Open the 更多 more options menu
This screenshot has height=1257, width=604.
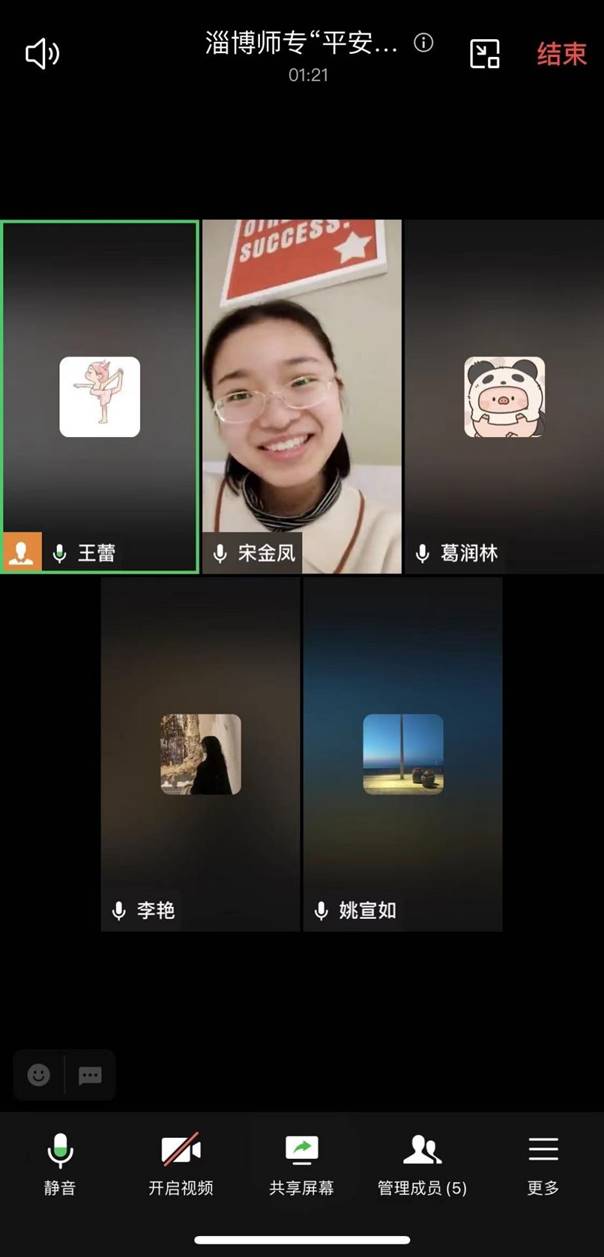tap(543, 1165)
